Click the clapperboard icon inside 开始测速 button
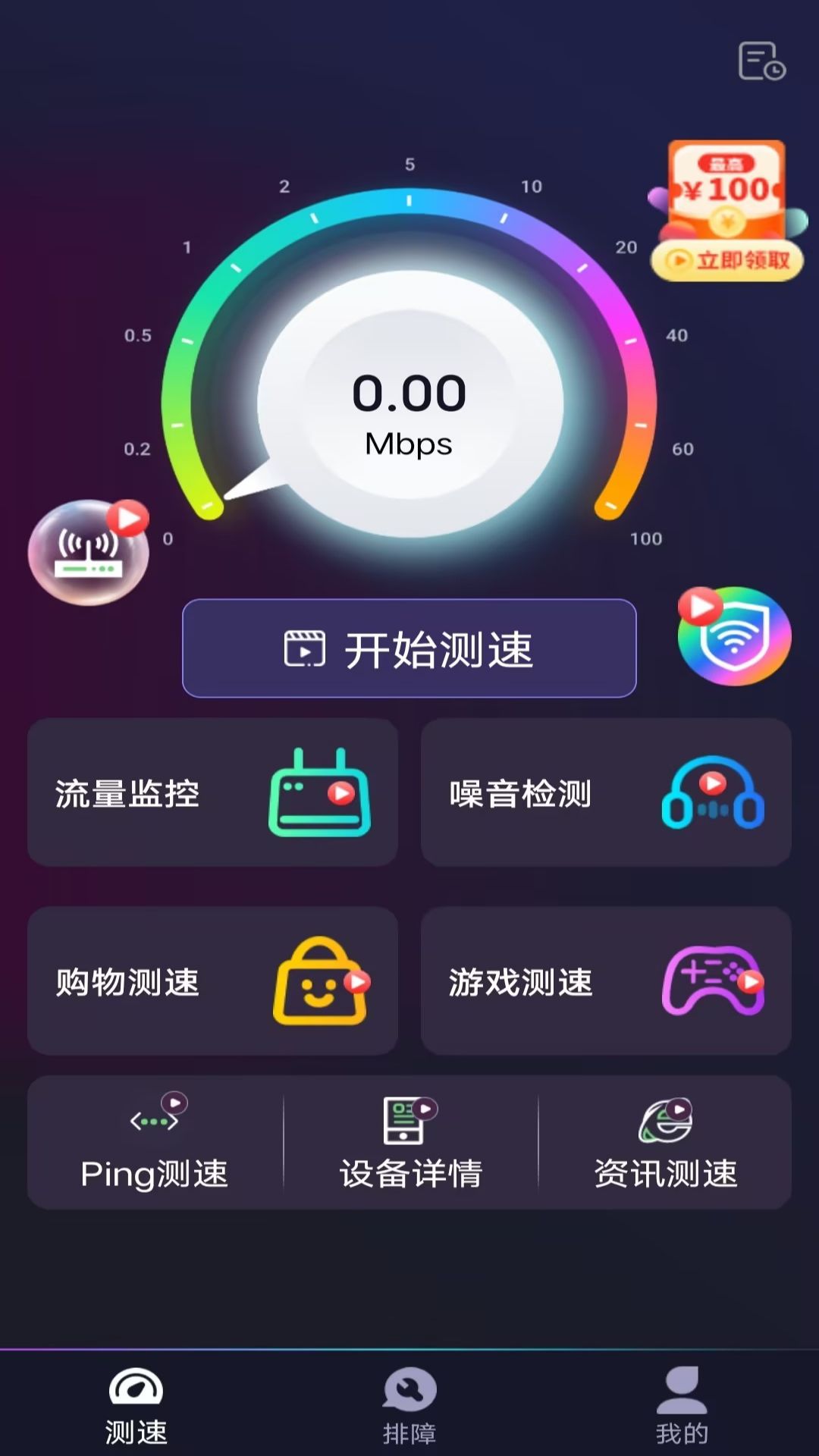The height and width of the screenshot is (1456, 819). [306, 648]
